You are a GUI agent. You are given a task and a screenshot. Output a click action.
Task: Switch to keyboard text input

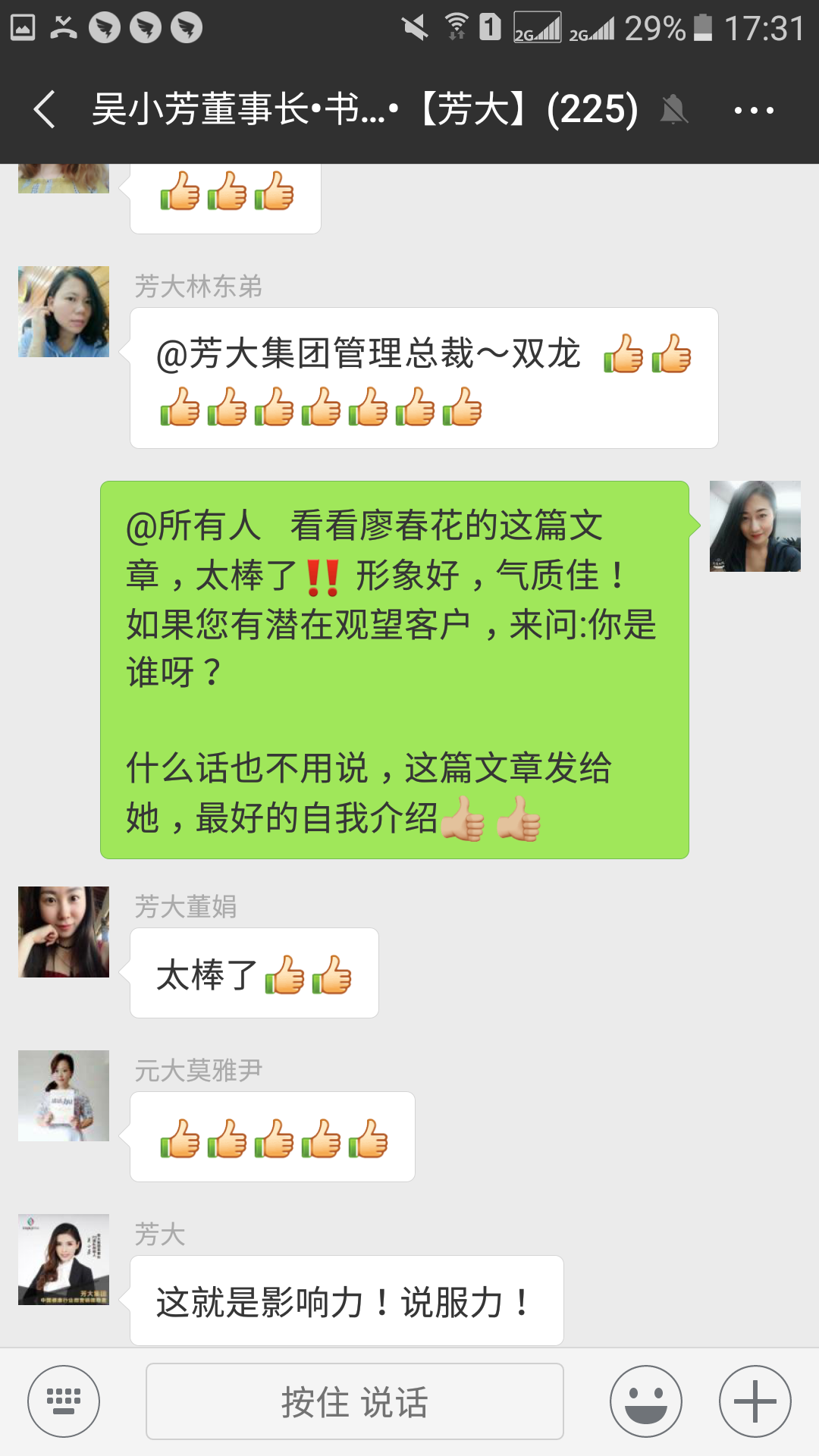click(64, 1401)
